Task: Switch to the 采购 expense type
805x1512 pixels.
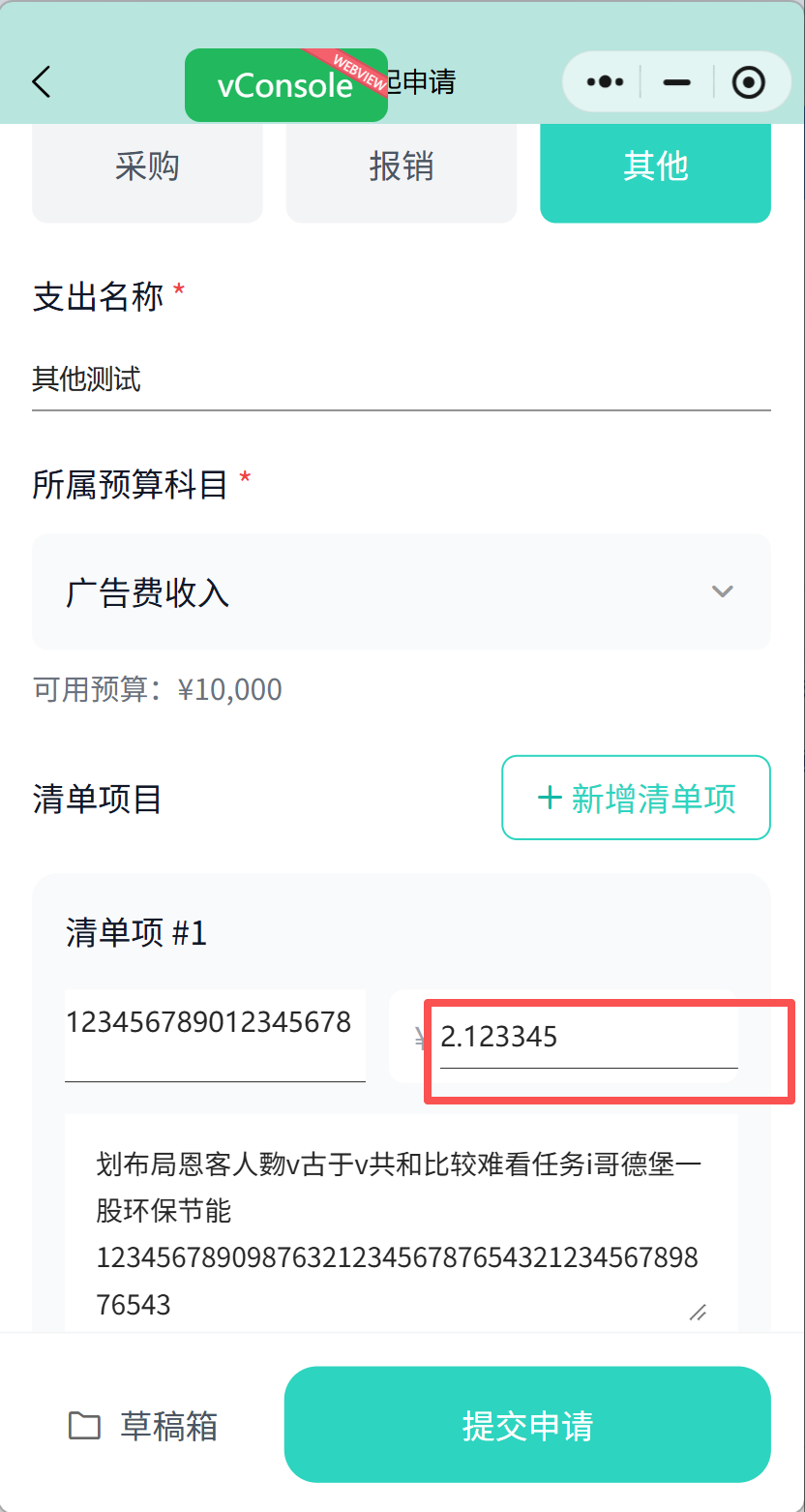Action: coord(147,167)
